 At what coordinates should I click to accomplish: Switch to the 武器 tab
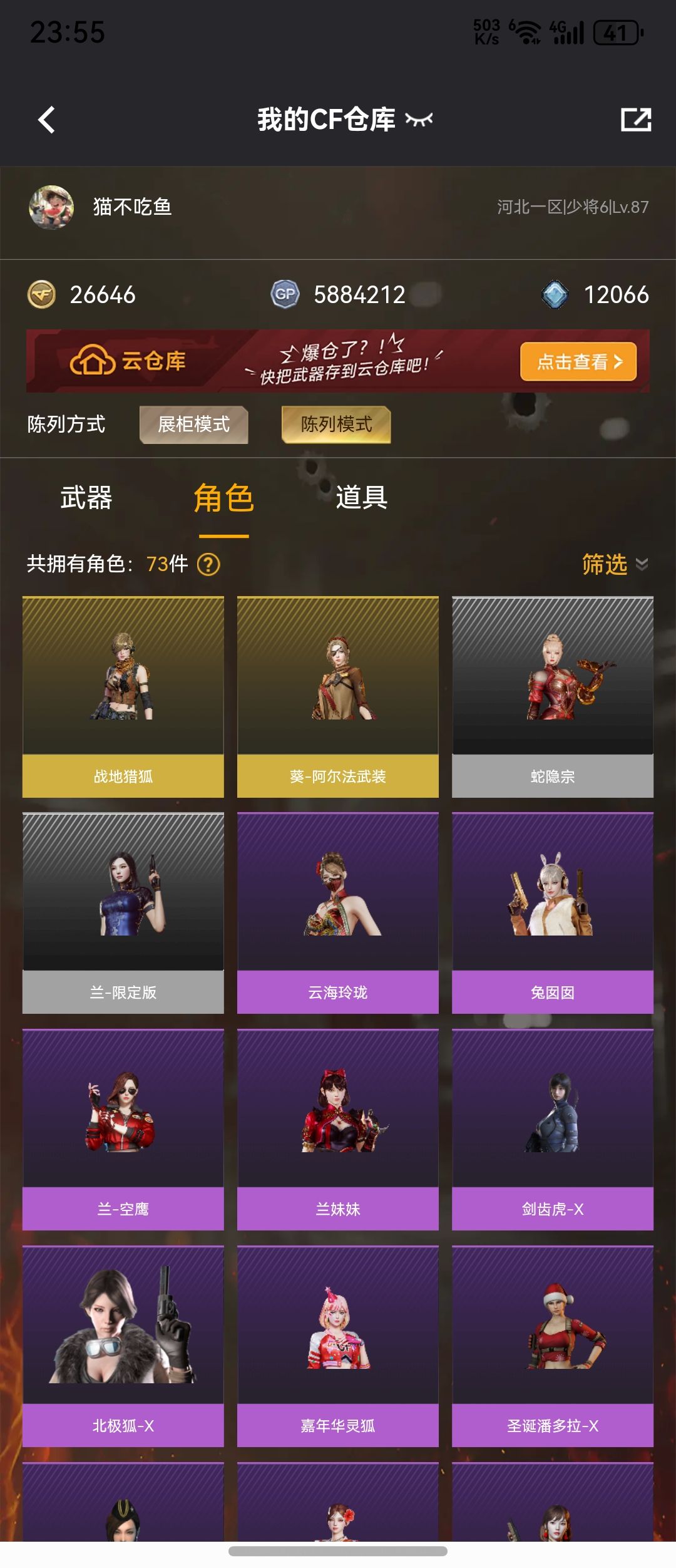tap(86, 498)
